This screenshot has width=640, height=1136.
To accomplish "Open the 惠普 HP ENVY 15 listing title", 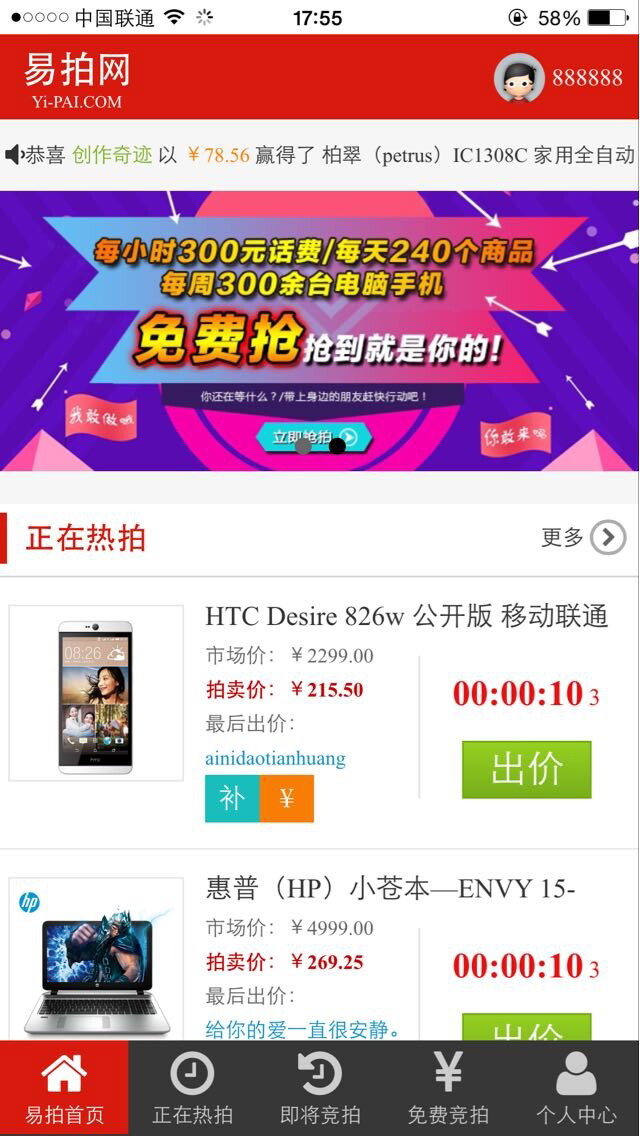I will (x=391, y=889).
